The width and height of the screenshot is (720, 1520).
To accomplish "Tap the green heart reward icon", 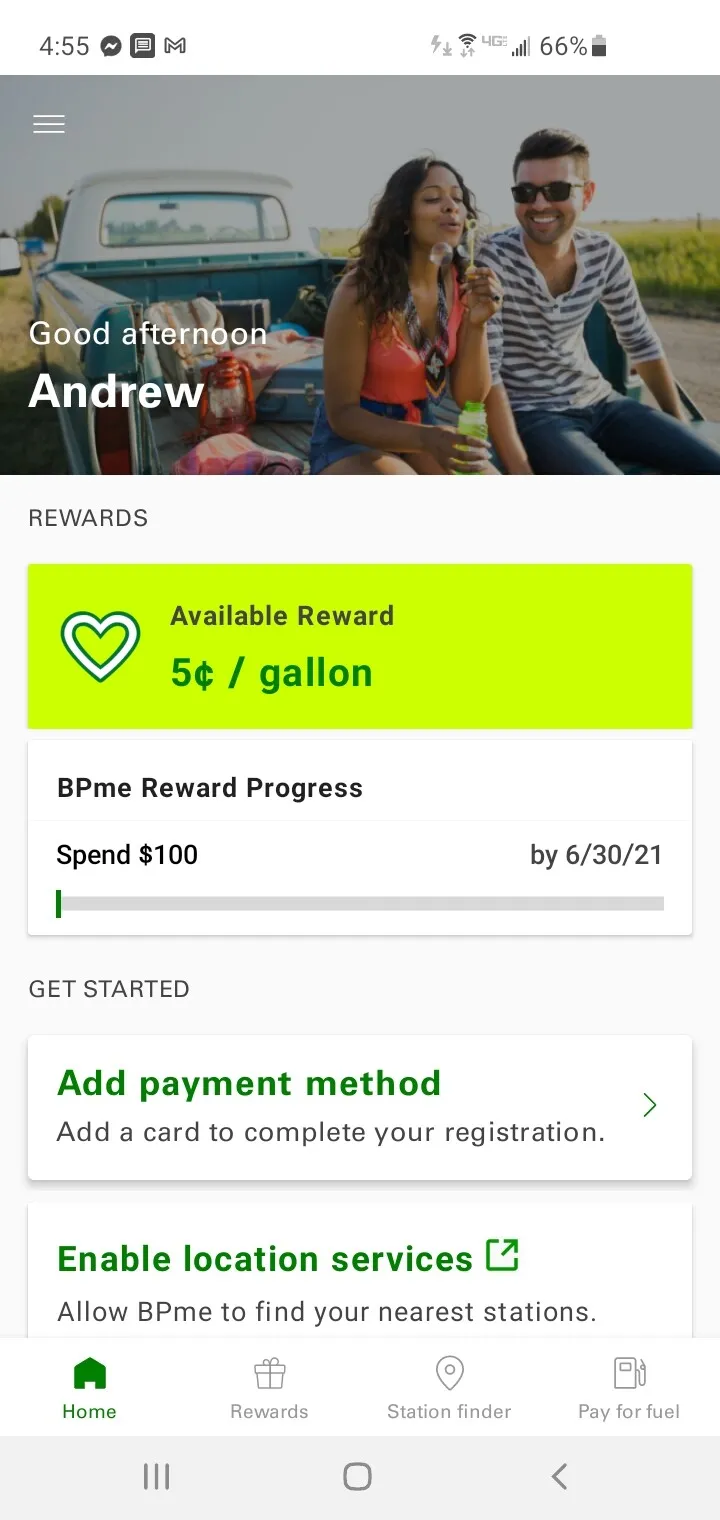I will (x=100, y=644).
